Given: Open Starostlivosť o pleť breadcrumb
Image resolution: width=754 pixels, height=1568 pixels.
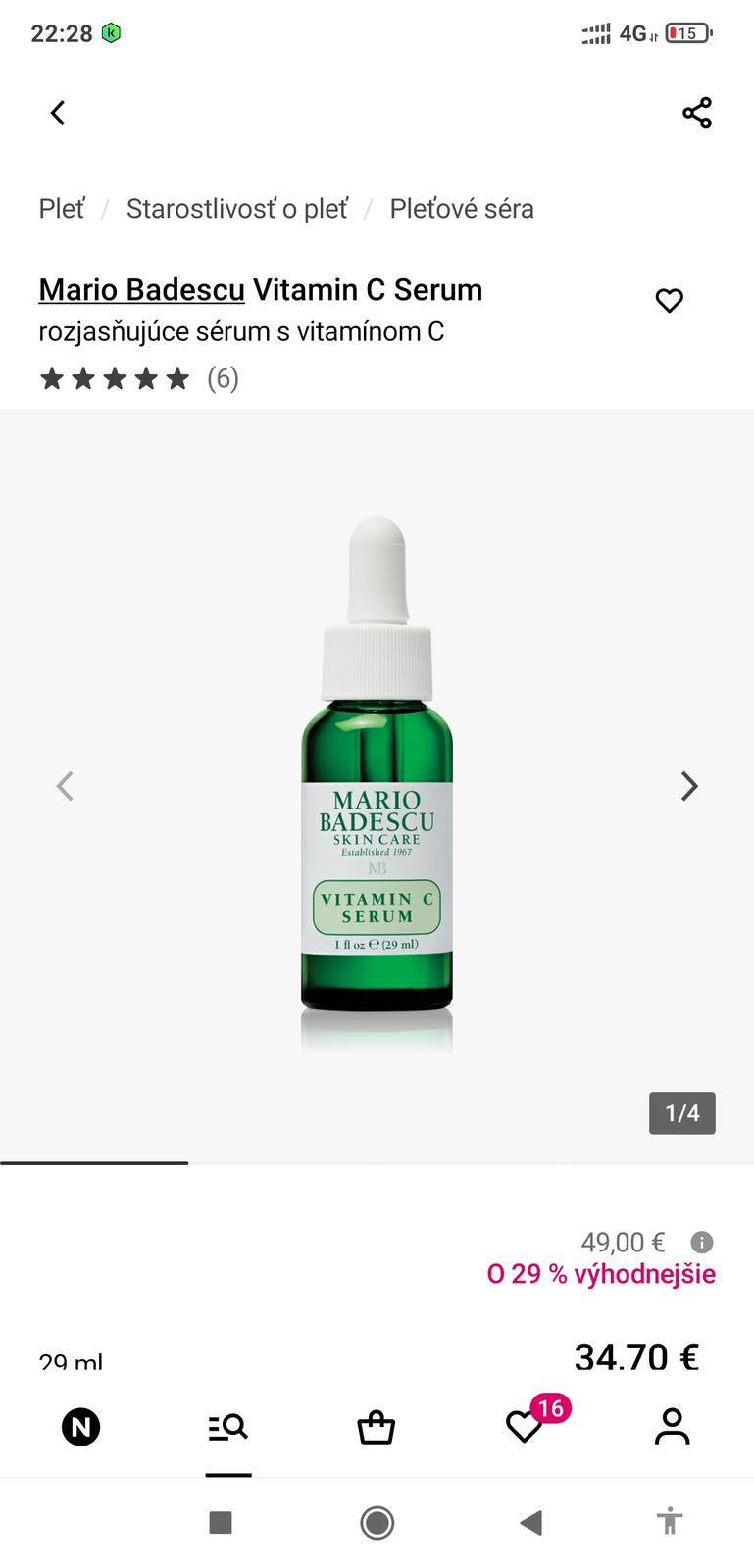Looking at the screenshot, I should pyautogui.click(x=236, y=209).
